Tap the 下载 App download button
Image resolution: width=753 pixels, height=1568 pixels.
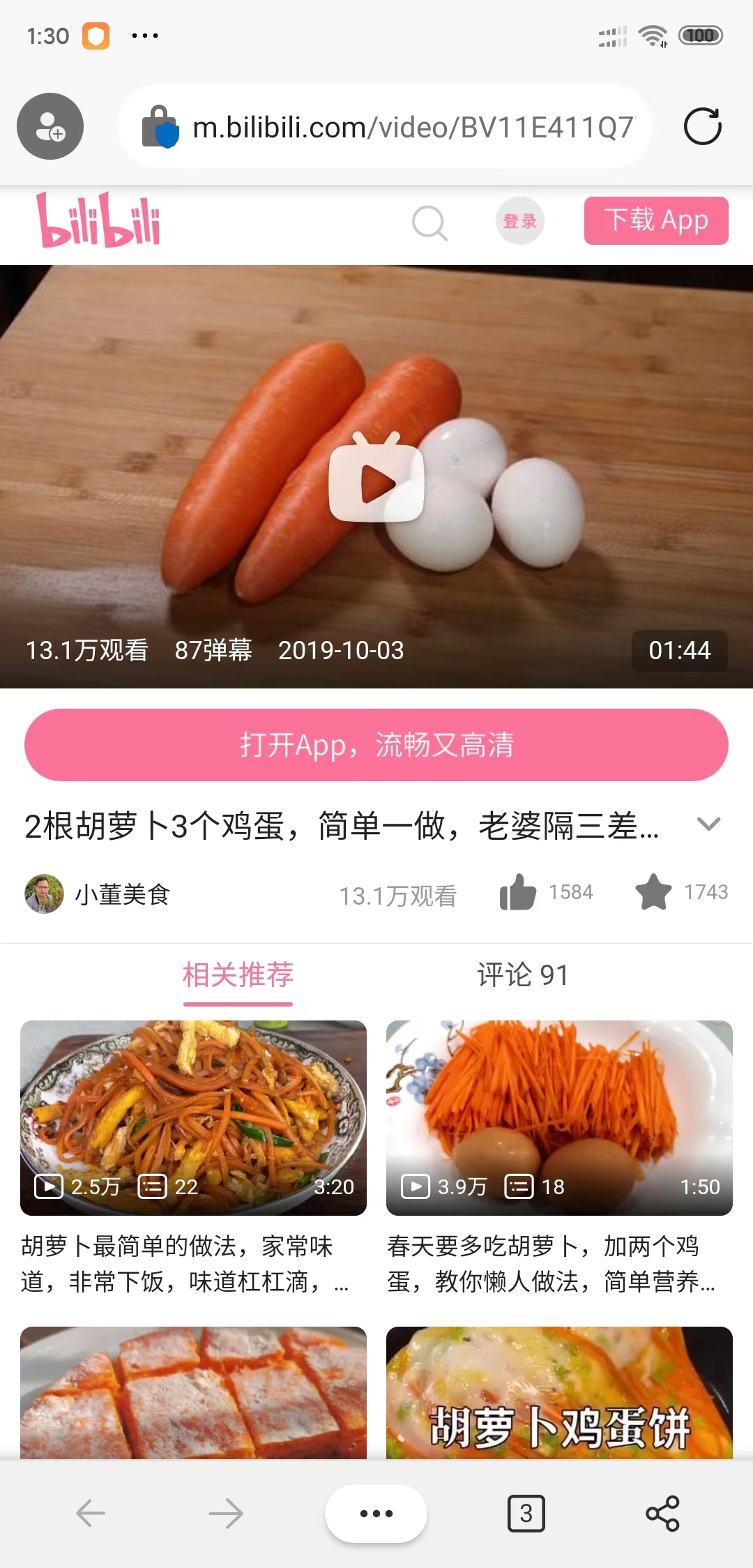pyautogui.click(x=656, y=221)
